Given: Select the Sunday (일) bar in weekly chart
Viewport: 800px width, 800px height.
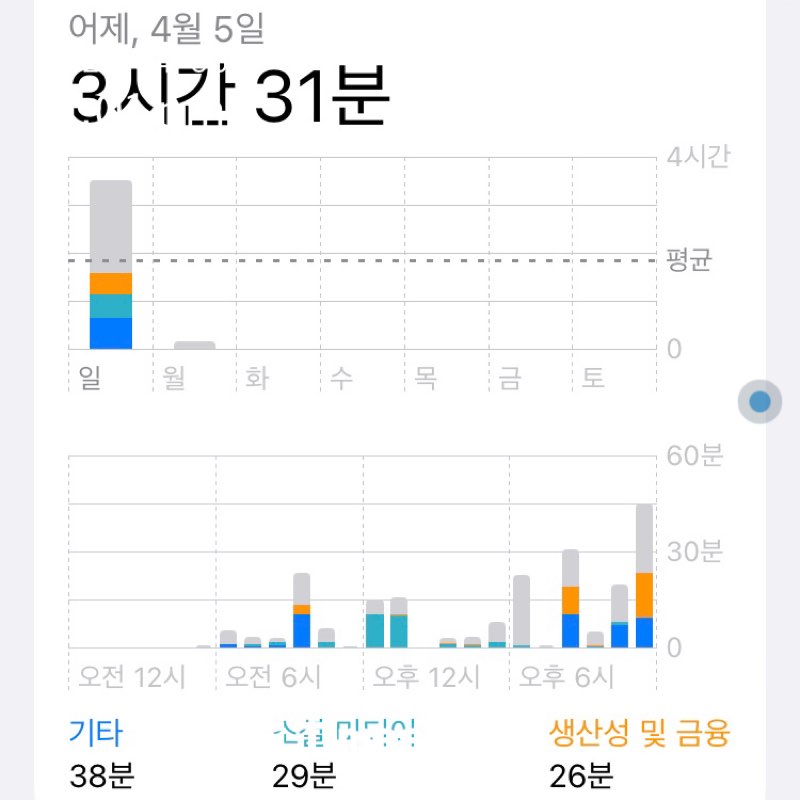Looking at the screenshot, I should click(111, 265).
